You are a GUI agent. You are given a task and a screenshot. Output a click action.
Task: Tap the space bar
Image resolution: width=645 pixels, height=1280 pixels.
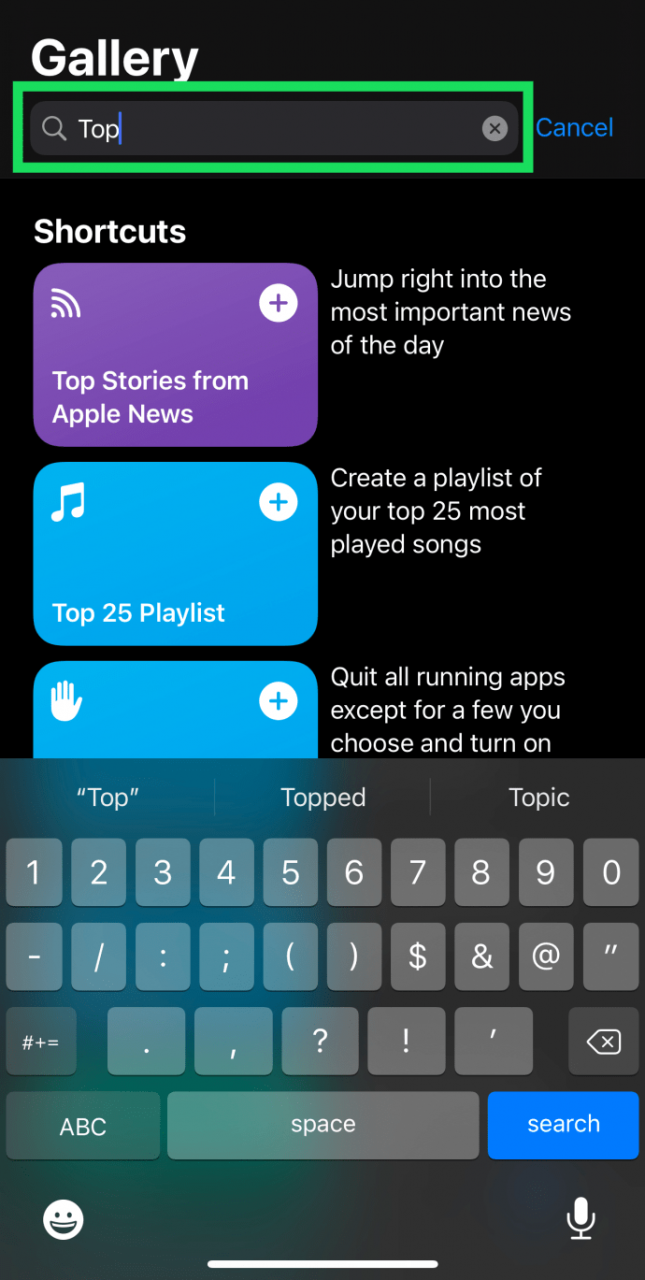coord(323,1124)
